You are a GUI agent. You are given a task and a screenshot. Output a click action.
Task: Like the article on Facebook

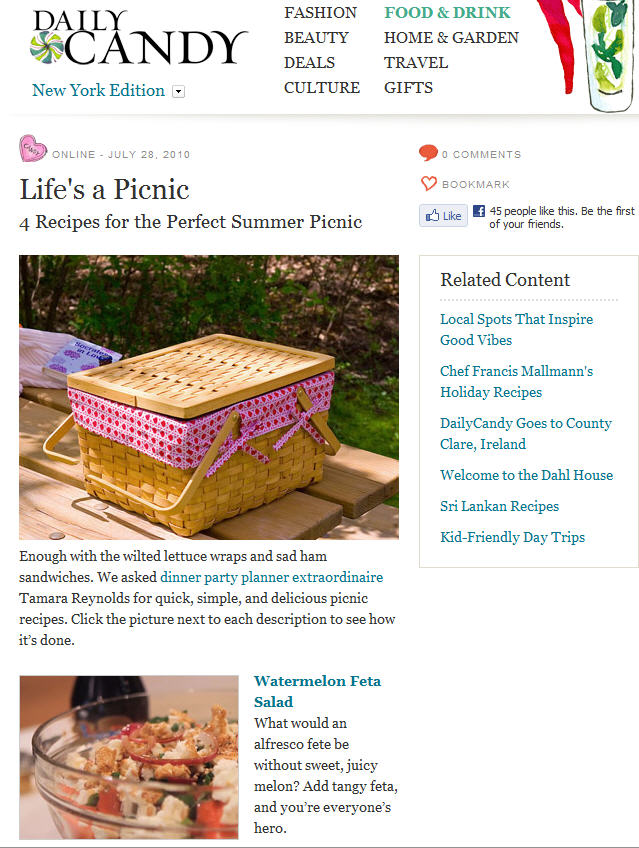point(443,215)
